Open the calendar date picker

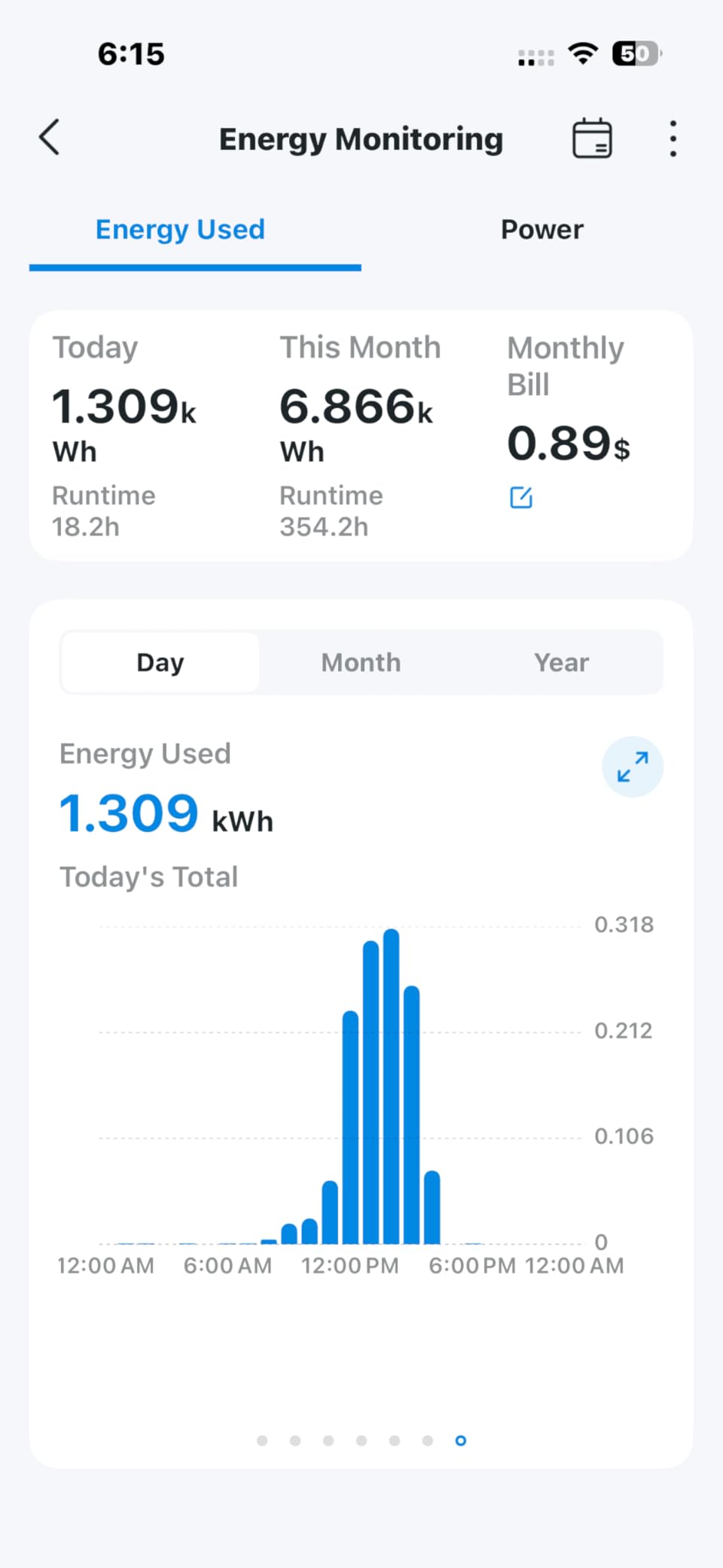point(592,139)
